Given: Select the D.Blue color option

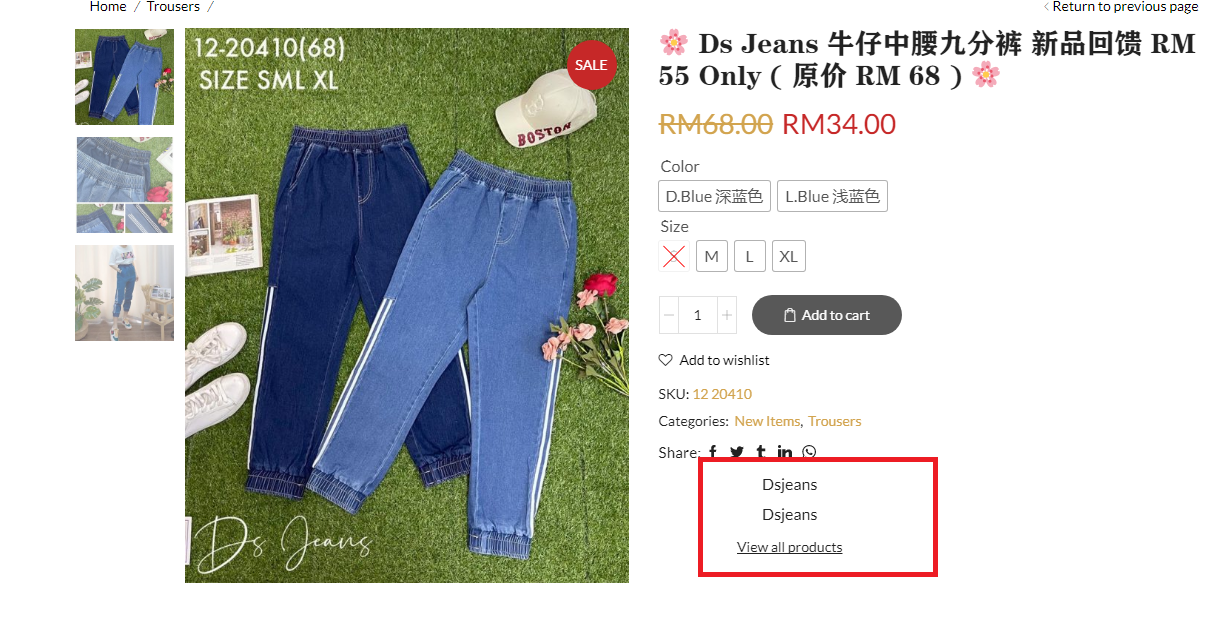Looking at the screenshot, I should pyautogui.click(x=714, y=197).
